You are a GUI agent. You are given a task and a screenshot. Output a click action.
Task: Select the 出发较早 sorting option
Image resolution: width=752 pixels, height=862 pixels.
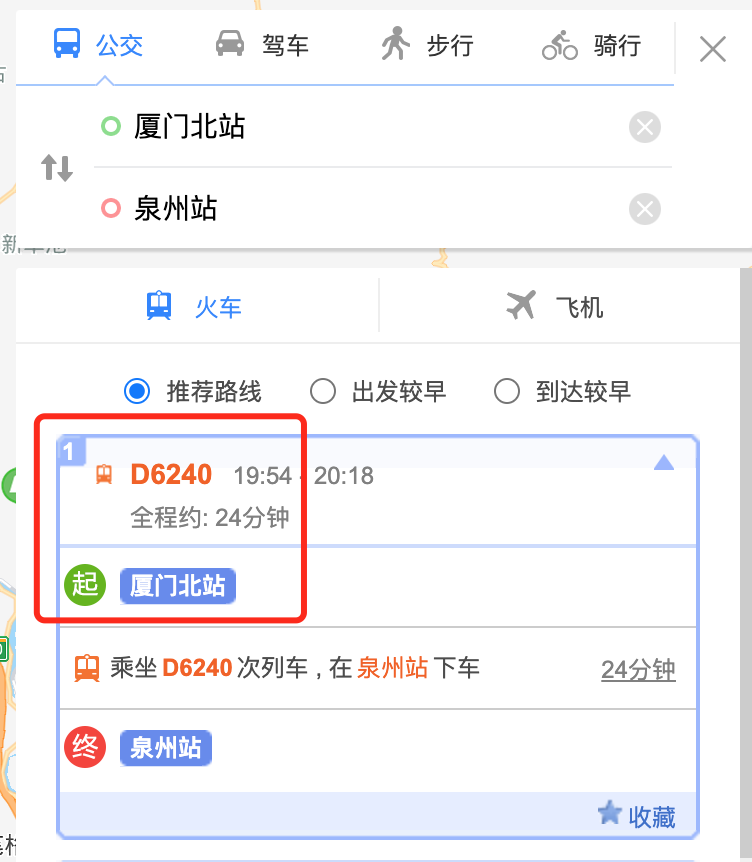tap(323, 392)
